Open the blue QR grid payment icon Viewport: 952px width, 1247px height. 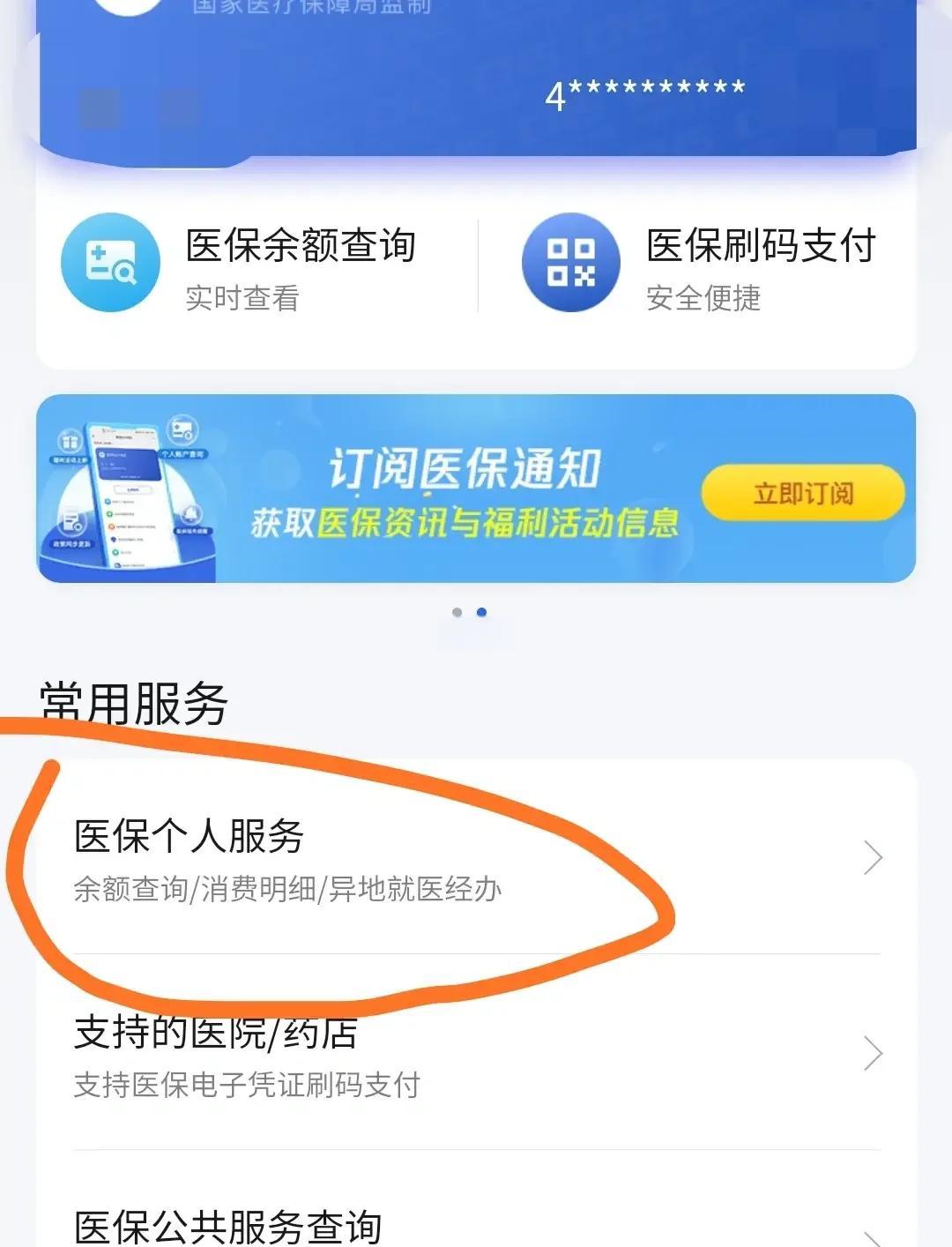point(569,262)
